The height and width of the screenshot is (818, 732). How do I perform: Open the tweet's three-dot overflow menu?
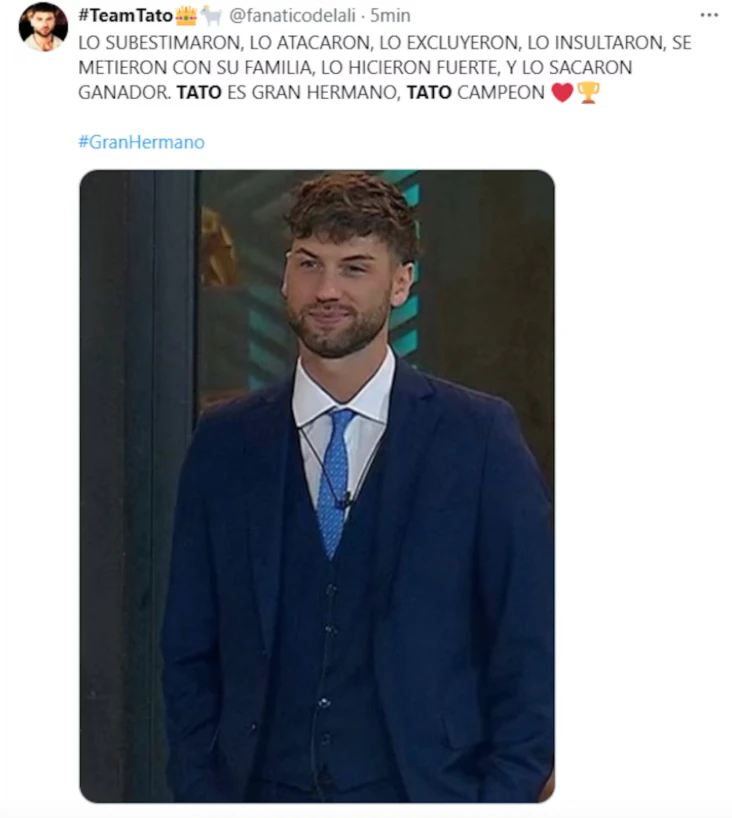(x=709, y=15)
